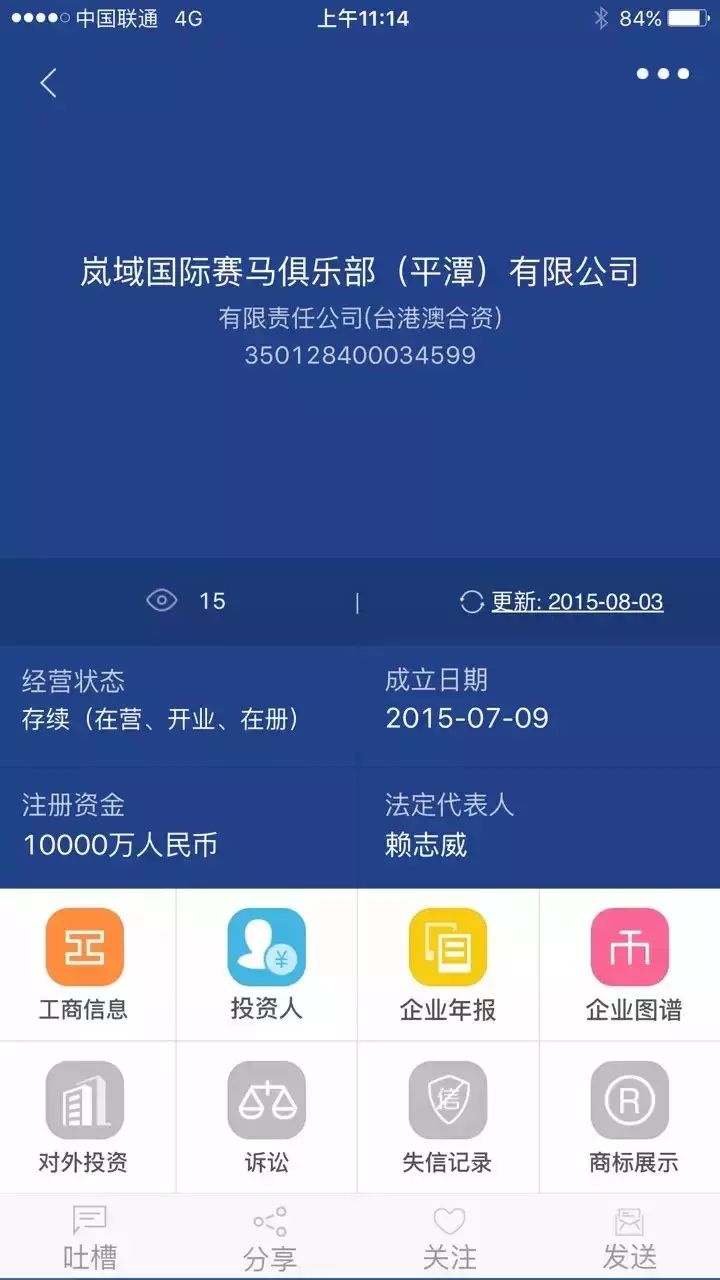Open 工商信息 business info

coord(85,963)
